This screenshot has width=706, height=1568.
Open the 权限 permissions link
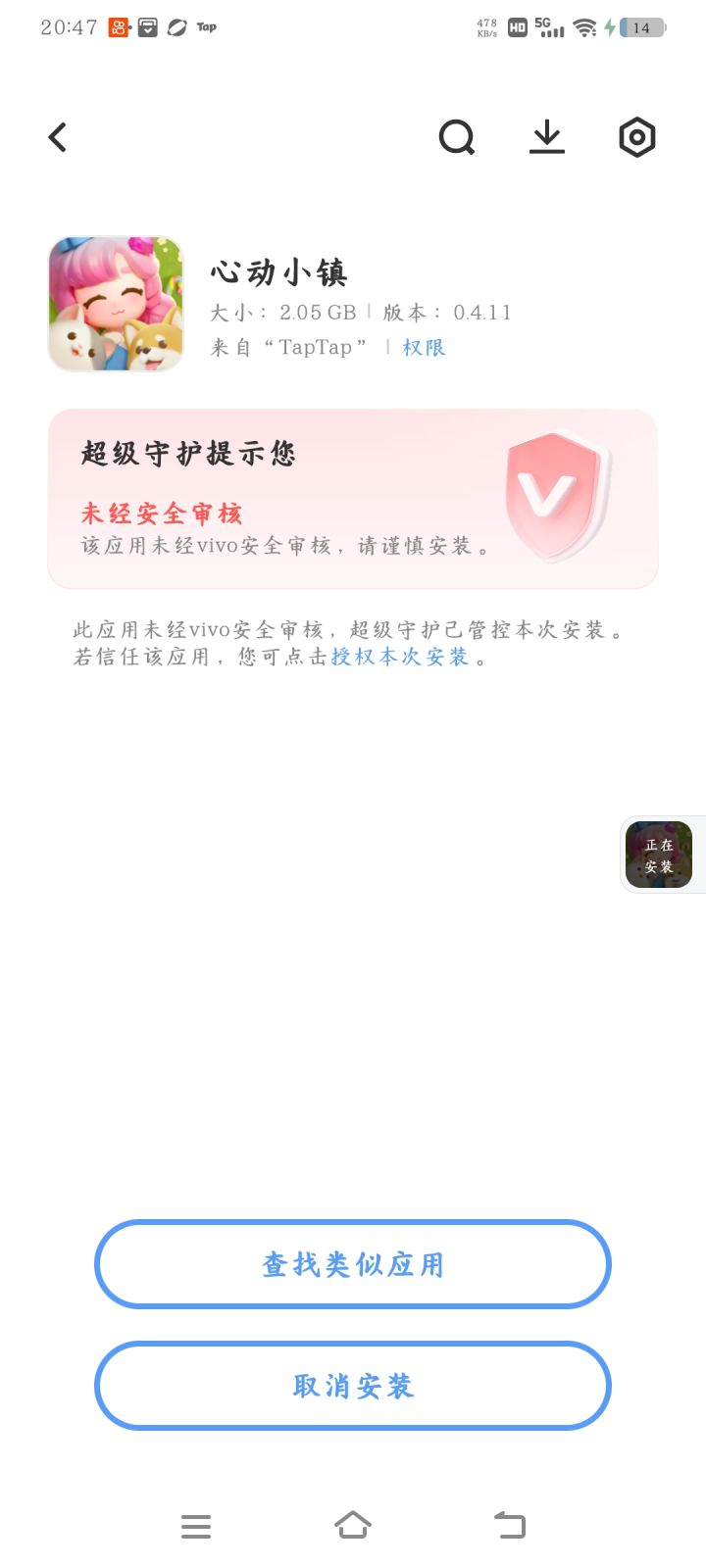(424, 347)
